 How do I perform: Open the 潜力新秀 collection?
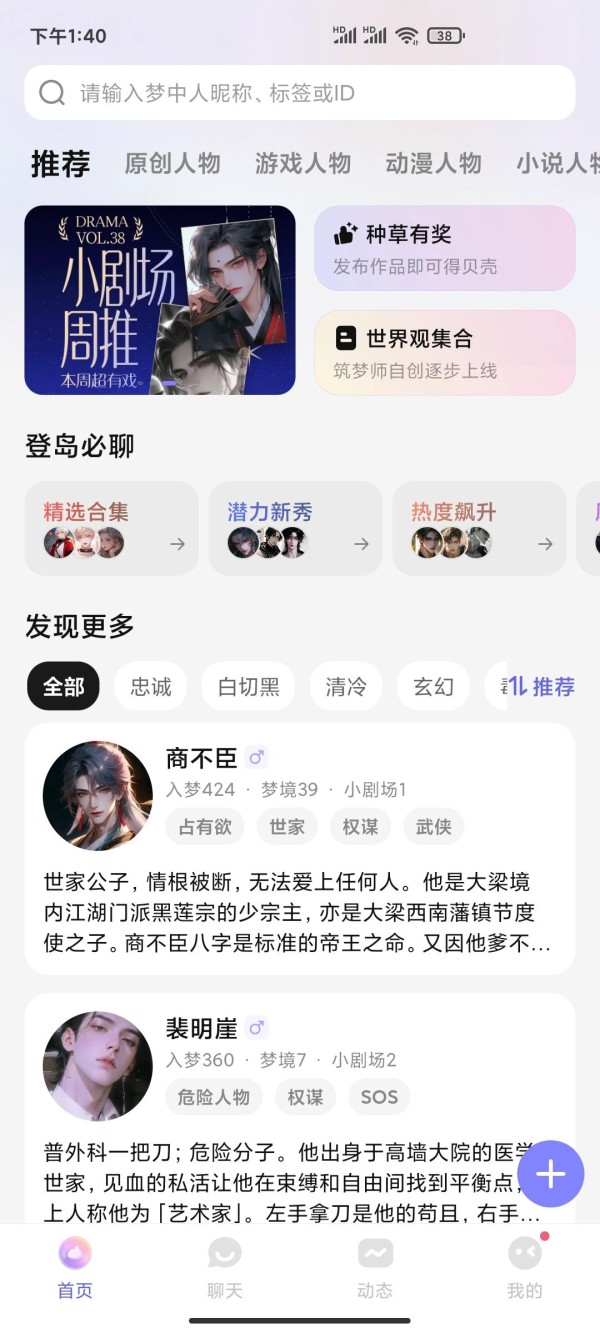point(296,528)
